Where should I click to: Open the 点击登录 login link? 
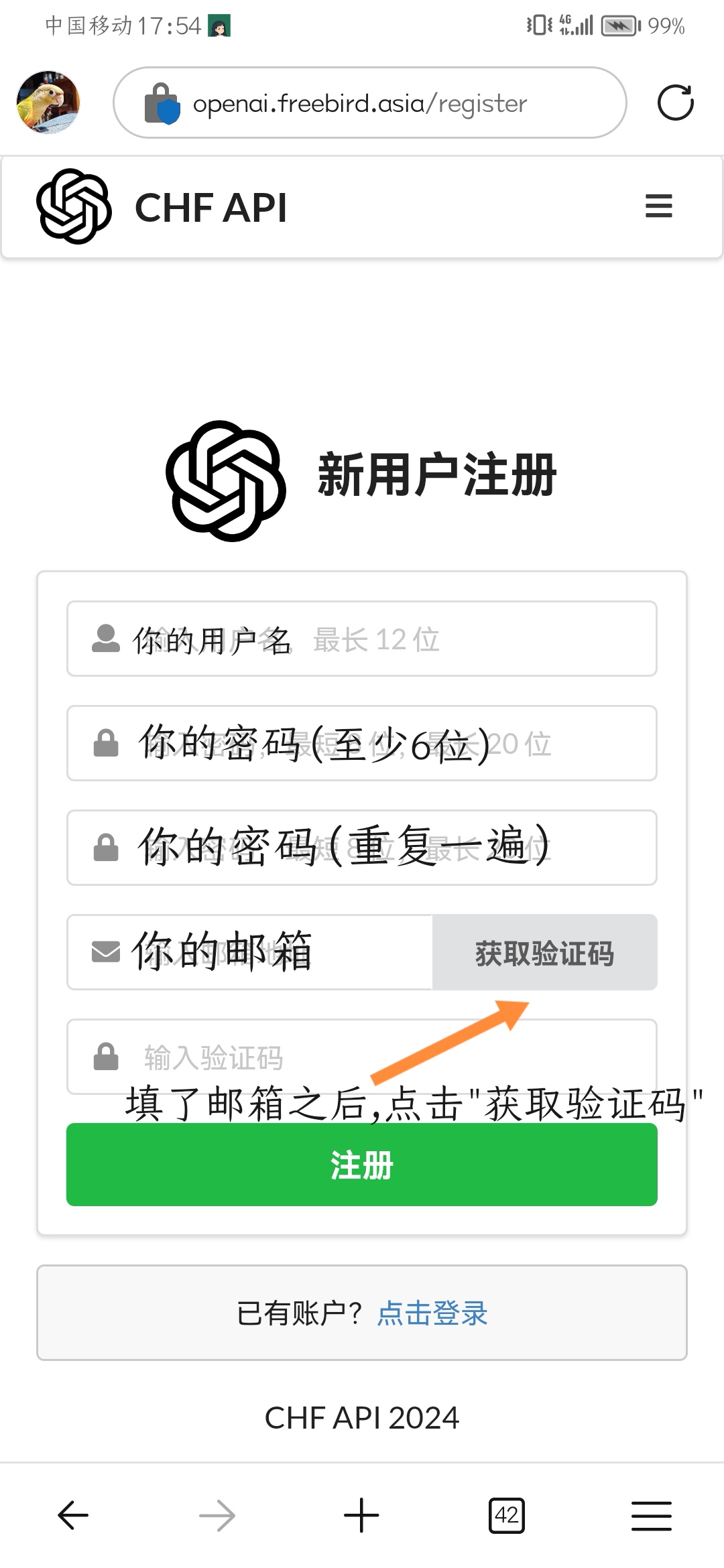pyautogui.click(x=432, y=1313)
